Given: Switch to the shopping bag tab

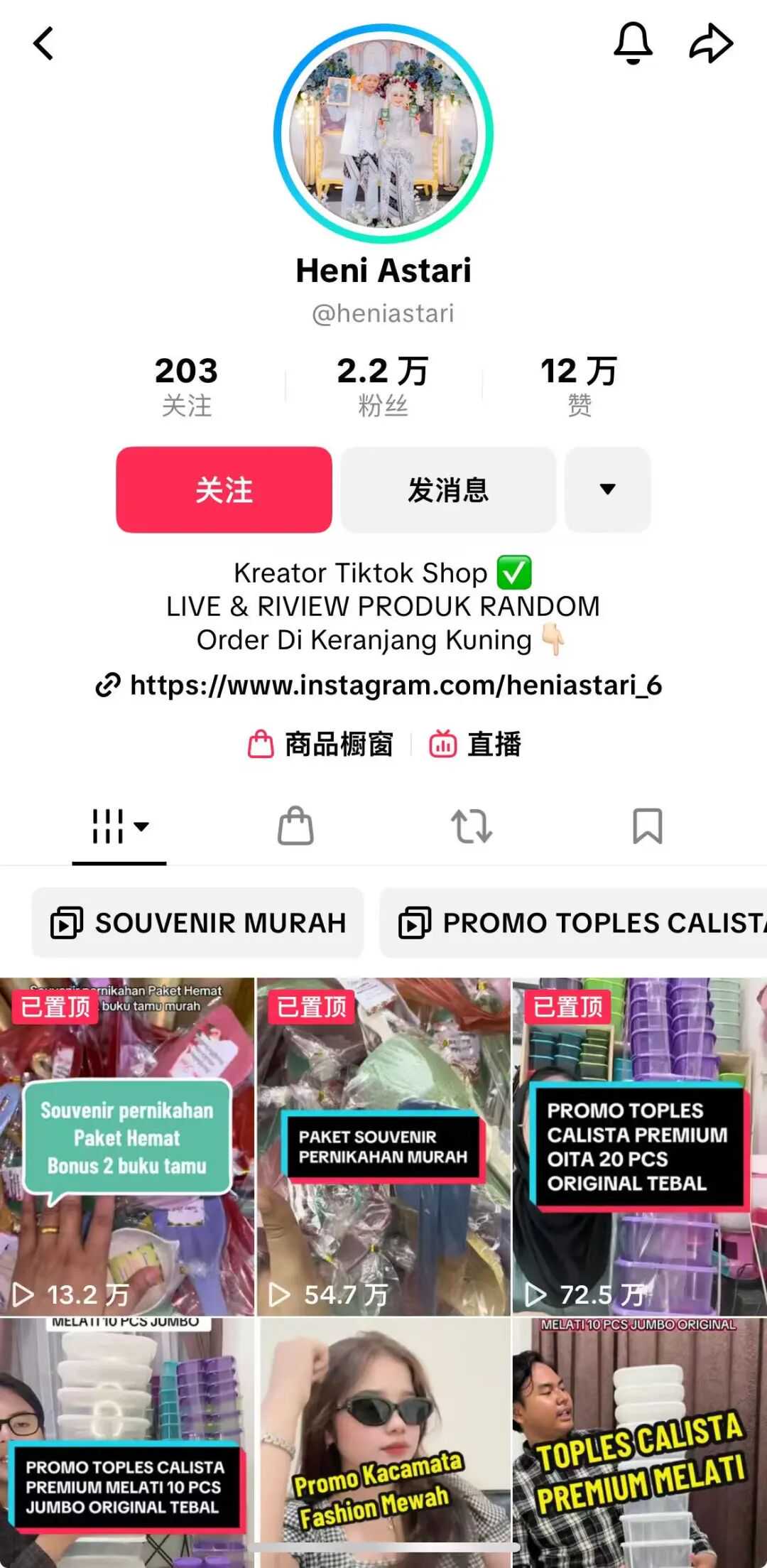Looking at the screenshot, I should click(295, 827).
